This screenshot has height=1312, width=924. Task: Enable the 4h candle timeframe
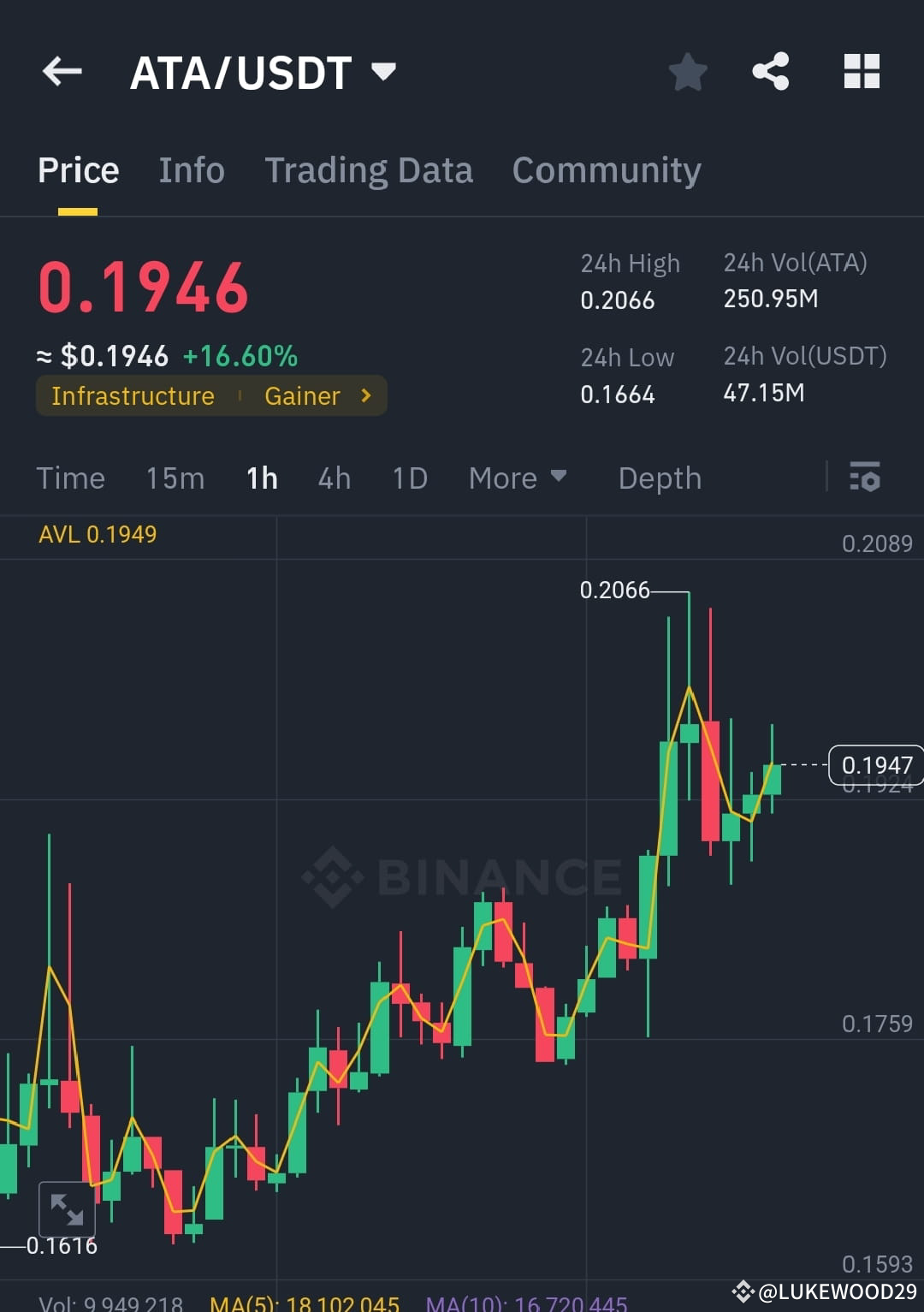click(334, 478)
